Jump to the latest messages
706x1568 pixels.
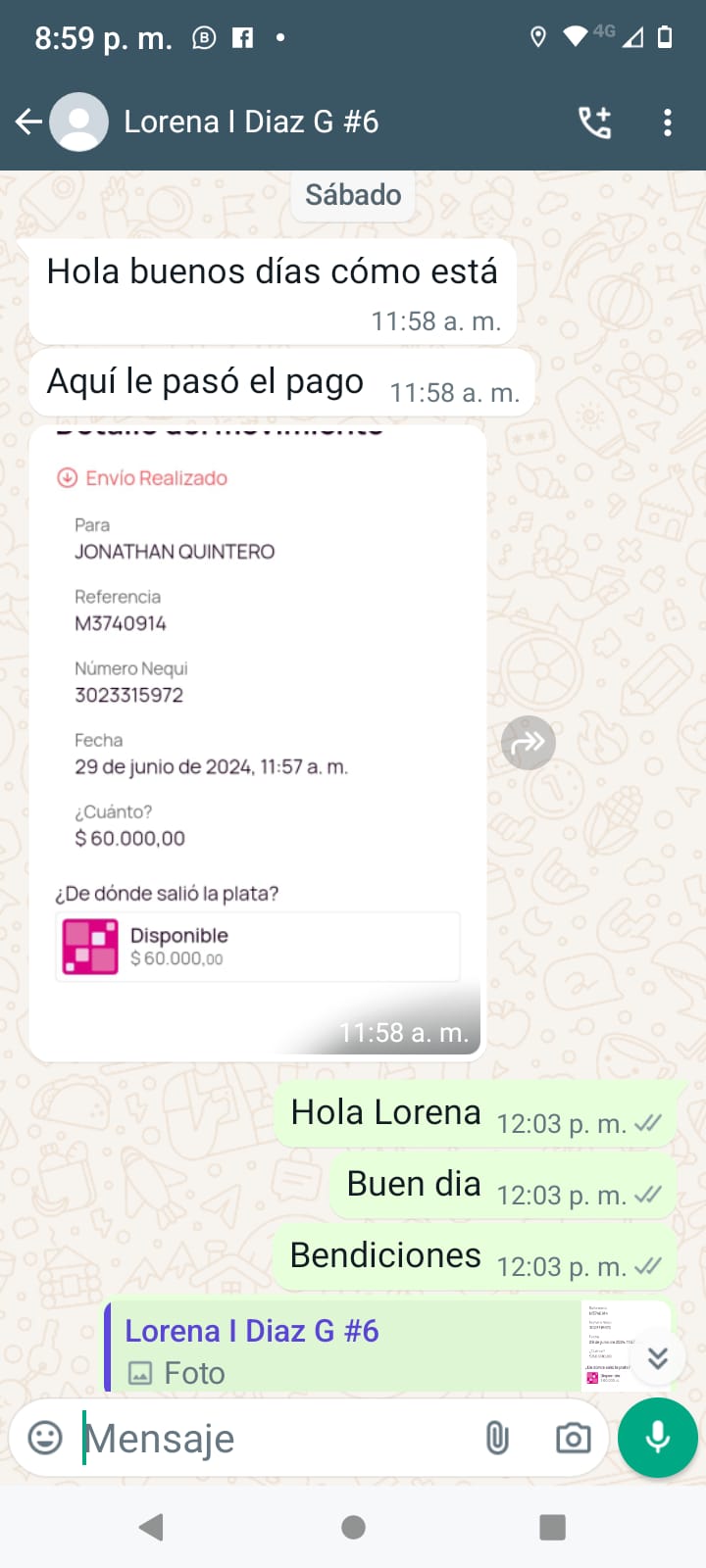tap(657, 1357)
